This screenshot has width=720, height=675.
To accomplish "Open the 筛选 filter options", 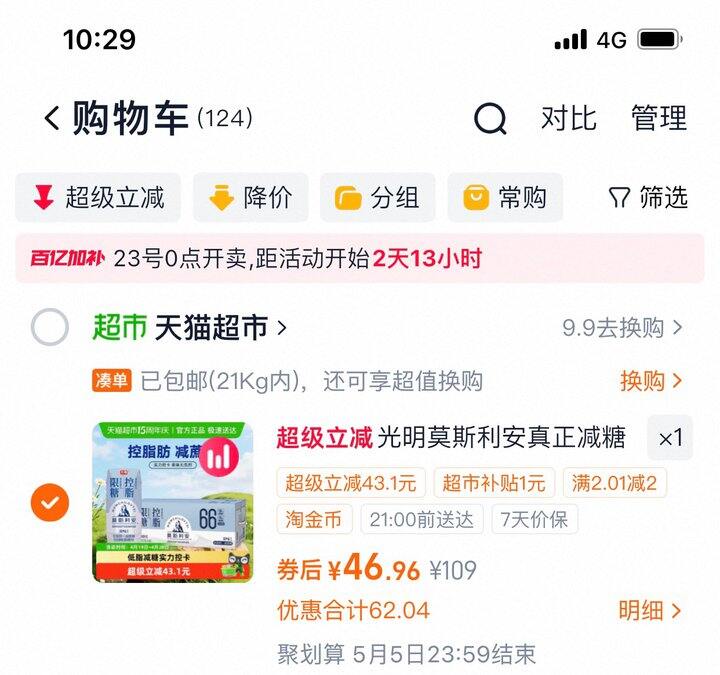I will pos(648,198).
